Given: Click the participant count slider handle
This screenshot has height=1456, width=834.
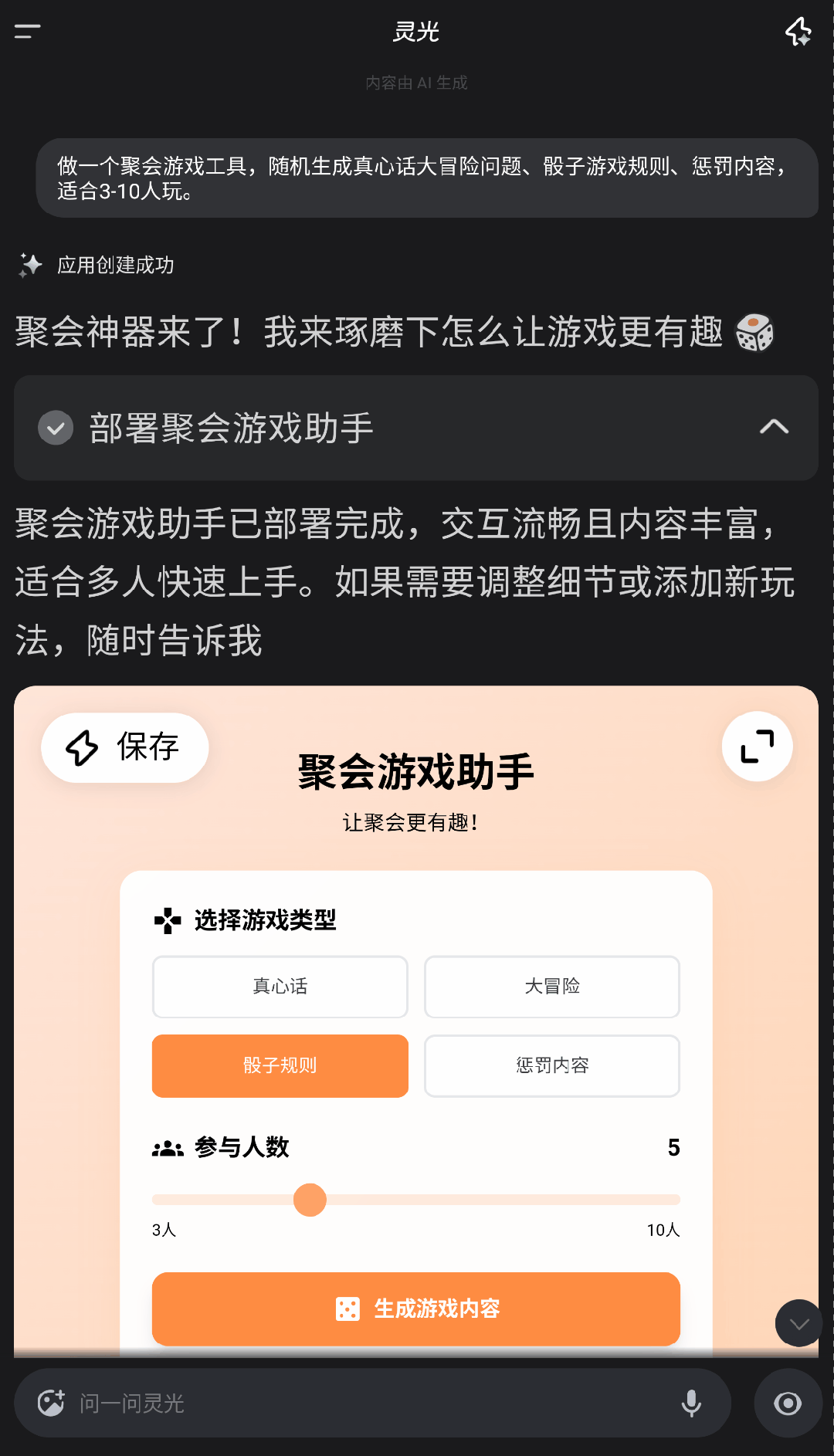Looking at the screenshot, I should point(310,1199).
